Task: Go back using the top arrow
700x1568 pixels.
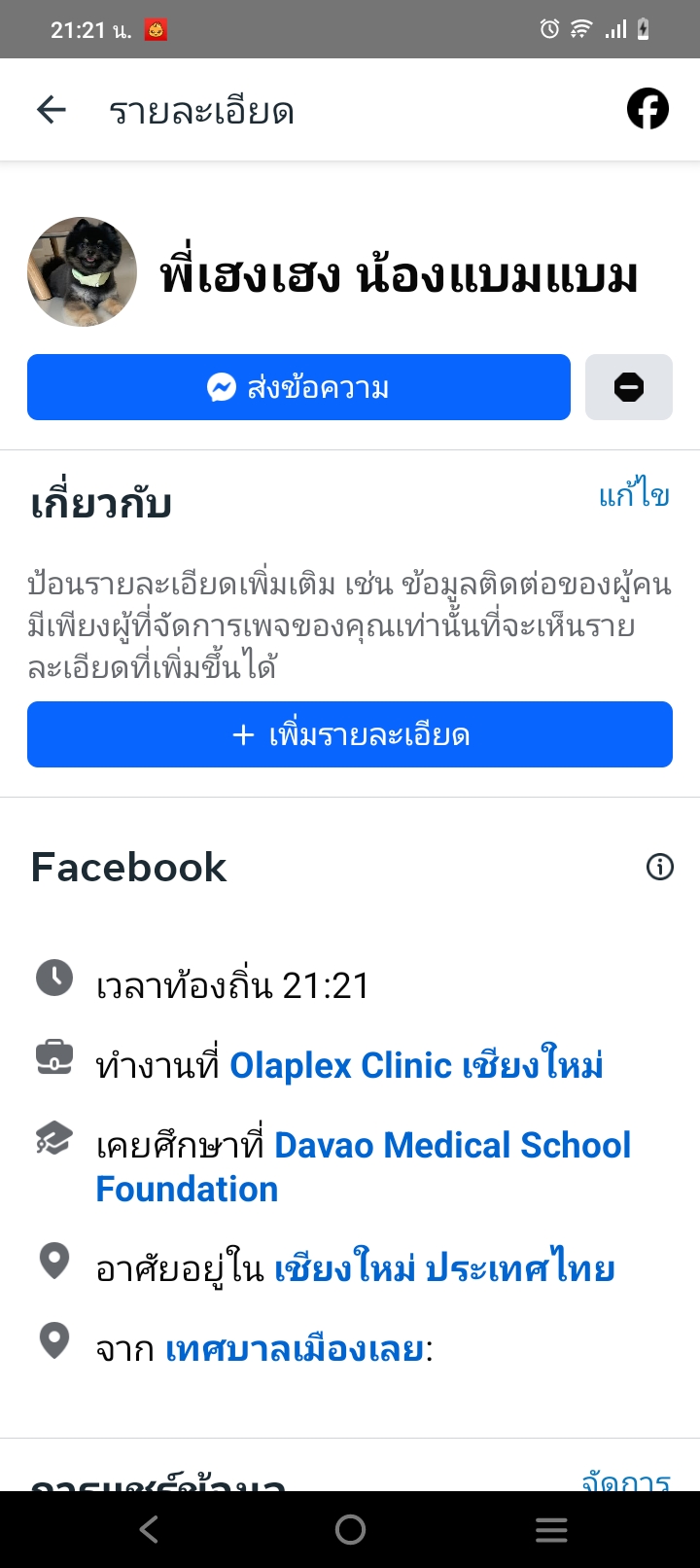Action: [x=52, y=110]
